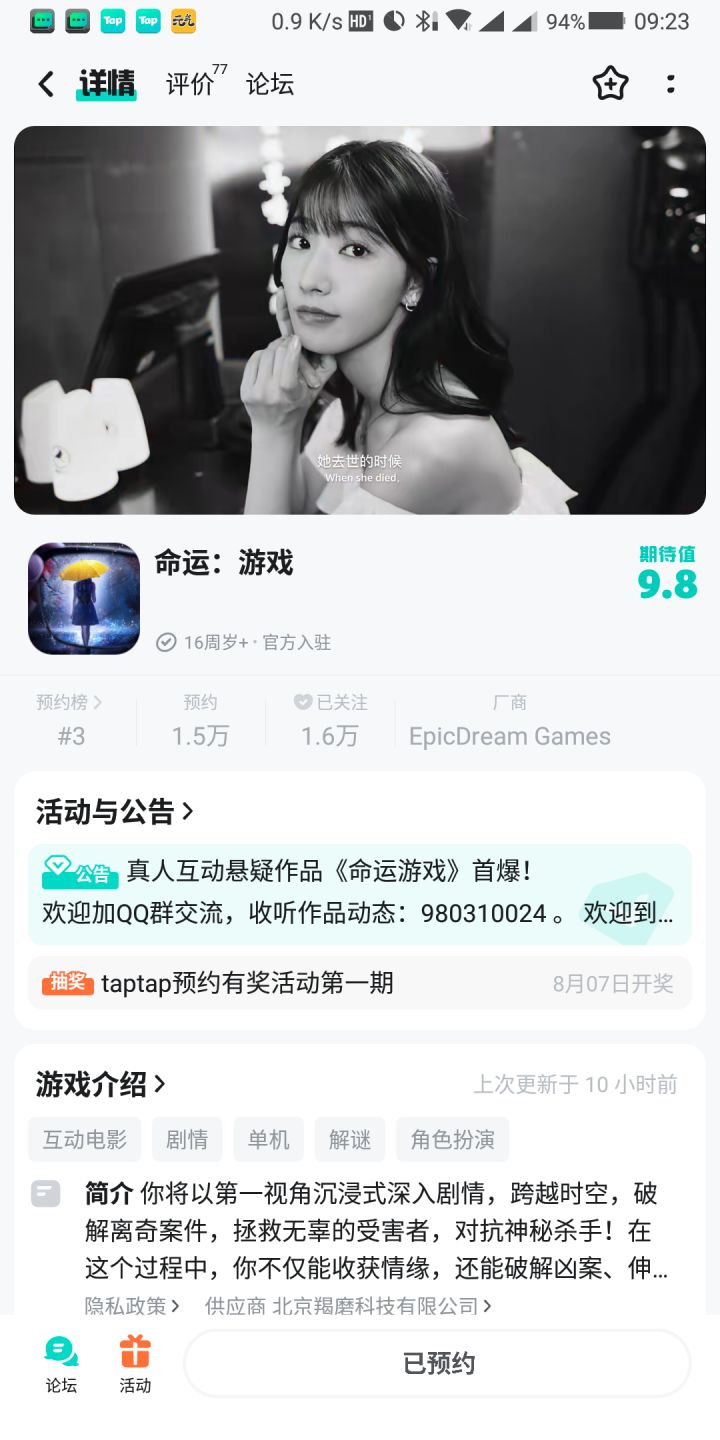Tap the 简介 document icon
The width and height of the screenshot is (720, 1440).
46,1195
